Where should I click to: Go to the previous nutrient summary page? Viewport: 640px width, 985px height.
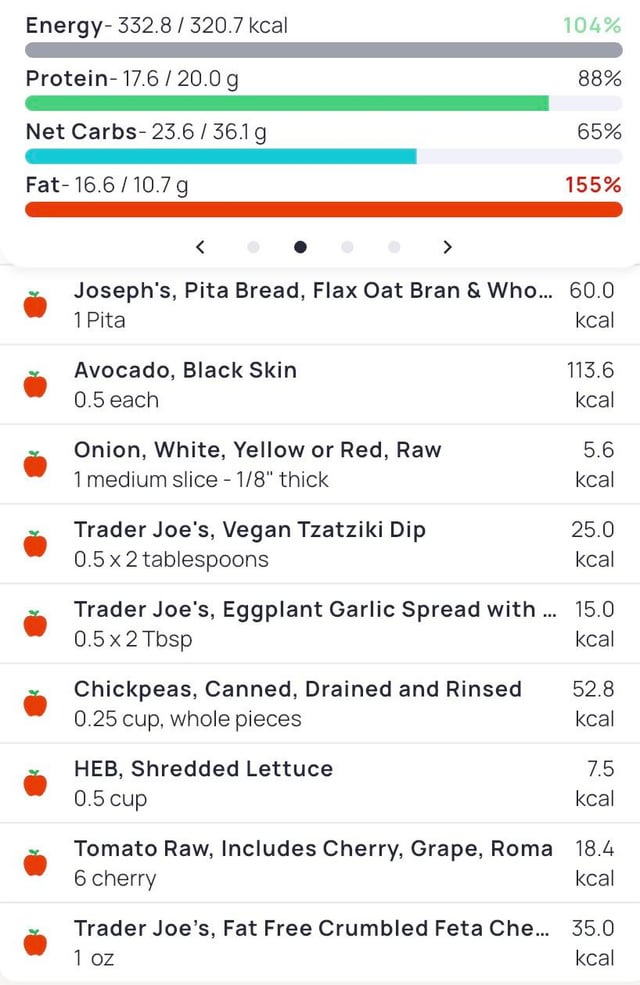pyautogui.click(x=200, y=246)
